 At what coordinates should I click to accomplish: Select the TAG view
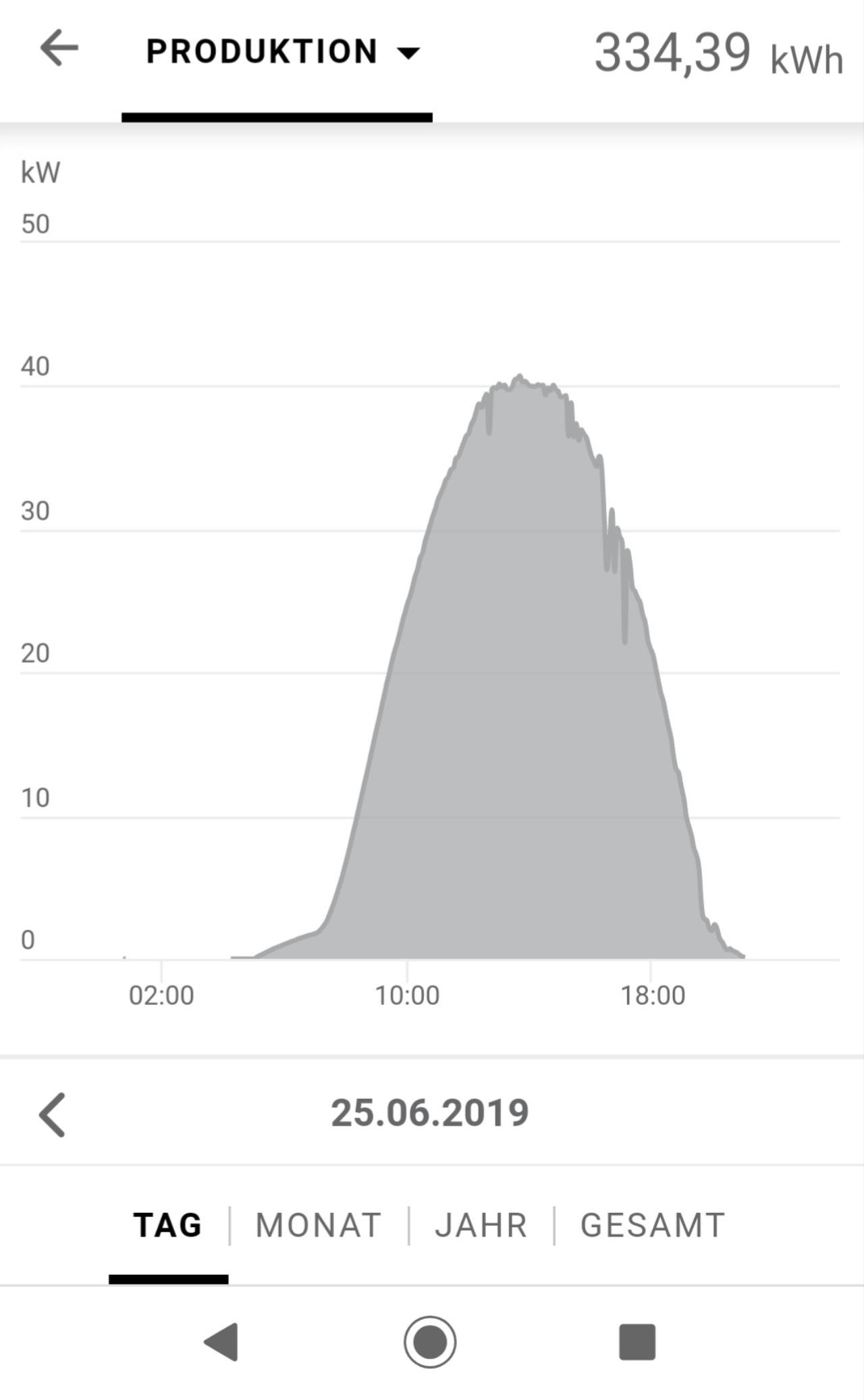point(167,1225)
